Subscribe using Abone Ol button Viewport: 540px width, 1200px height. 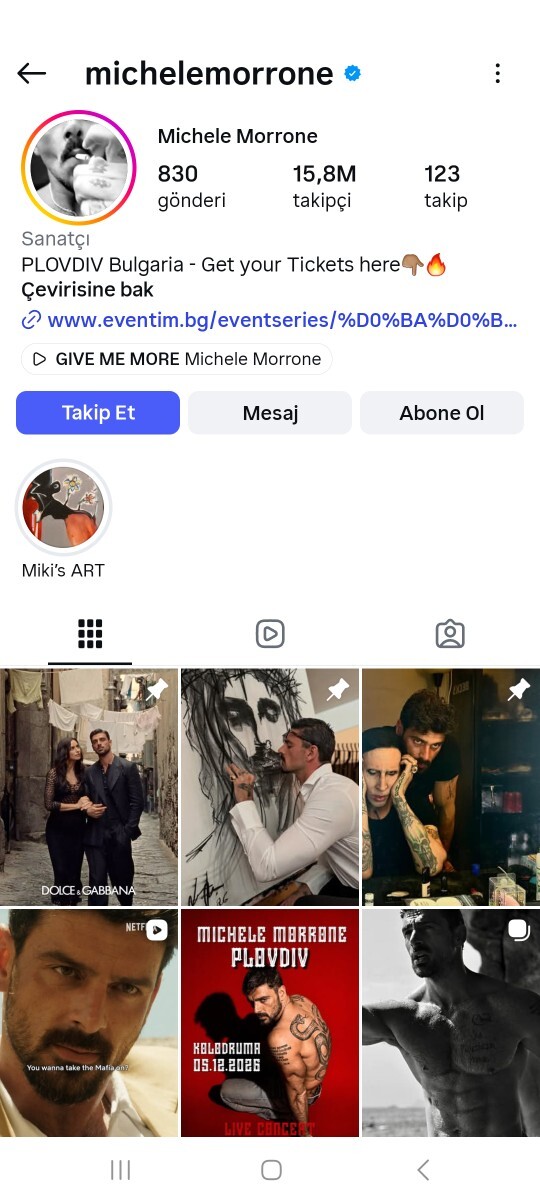tap(442, 413)
